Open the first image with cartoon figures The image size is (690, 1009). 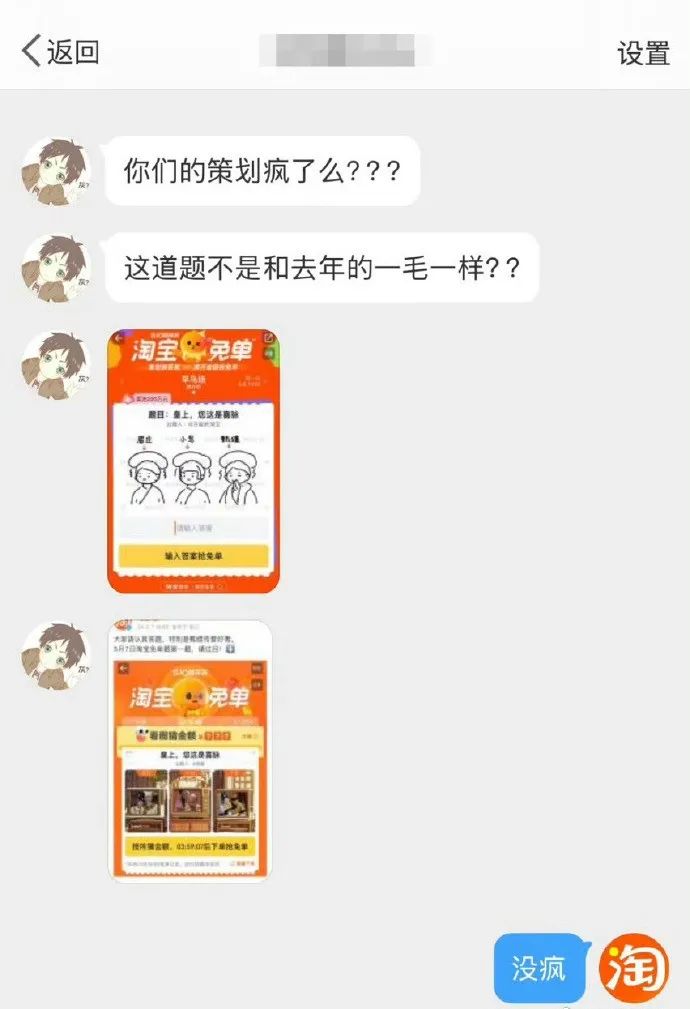[193, 460]
